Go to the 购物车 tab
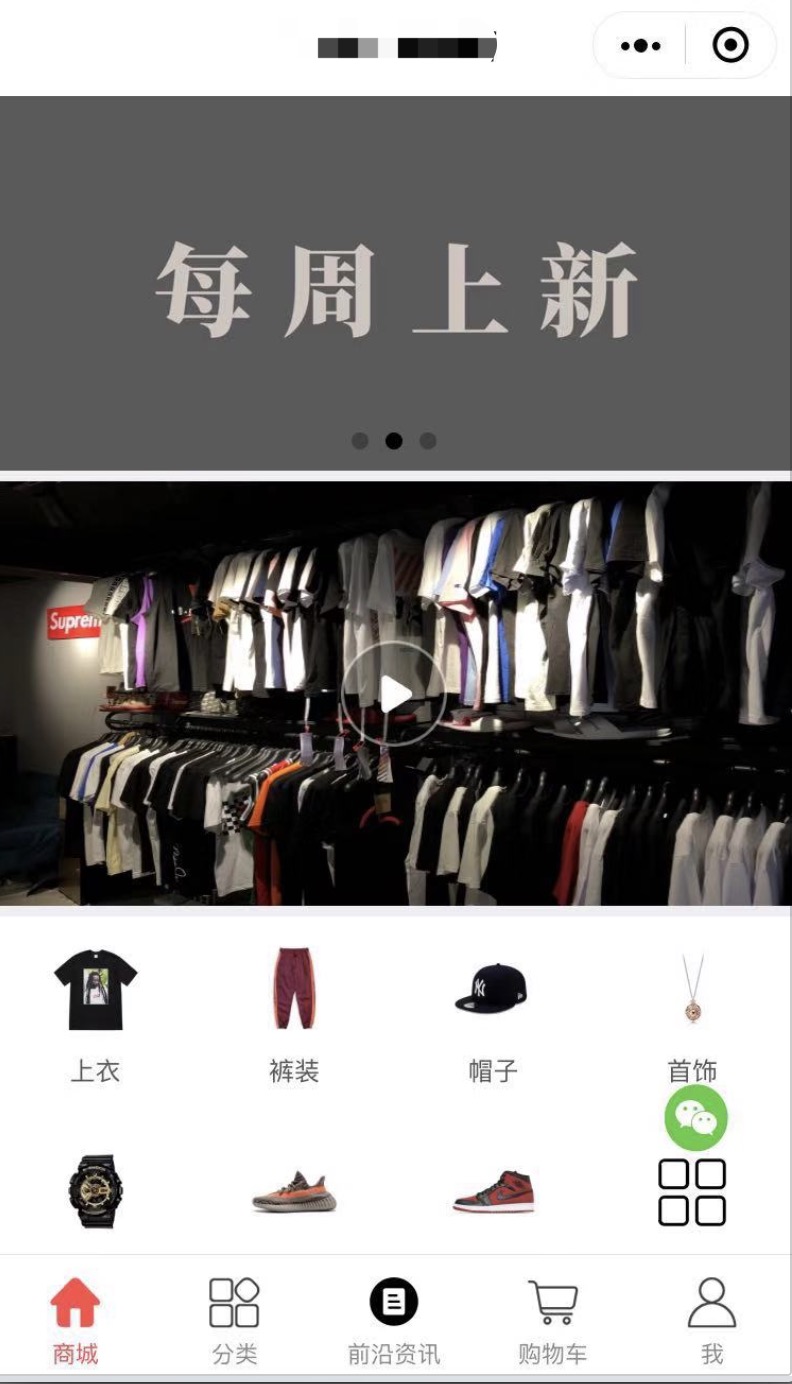792x1384 pixels. point(552,1320)
